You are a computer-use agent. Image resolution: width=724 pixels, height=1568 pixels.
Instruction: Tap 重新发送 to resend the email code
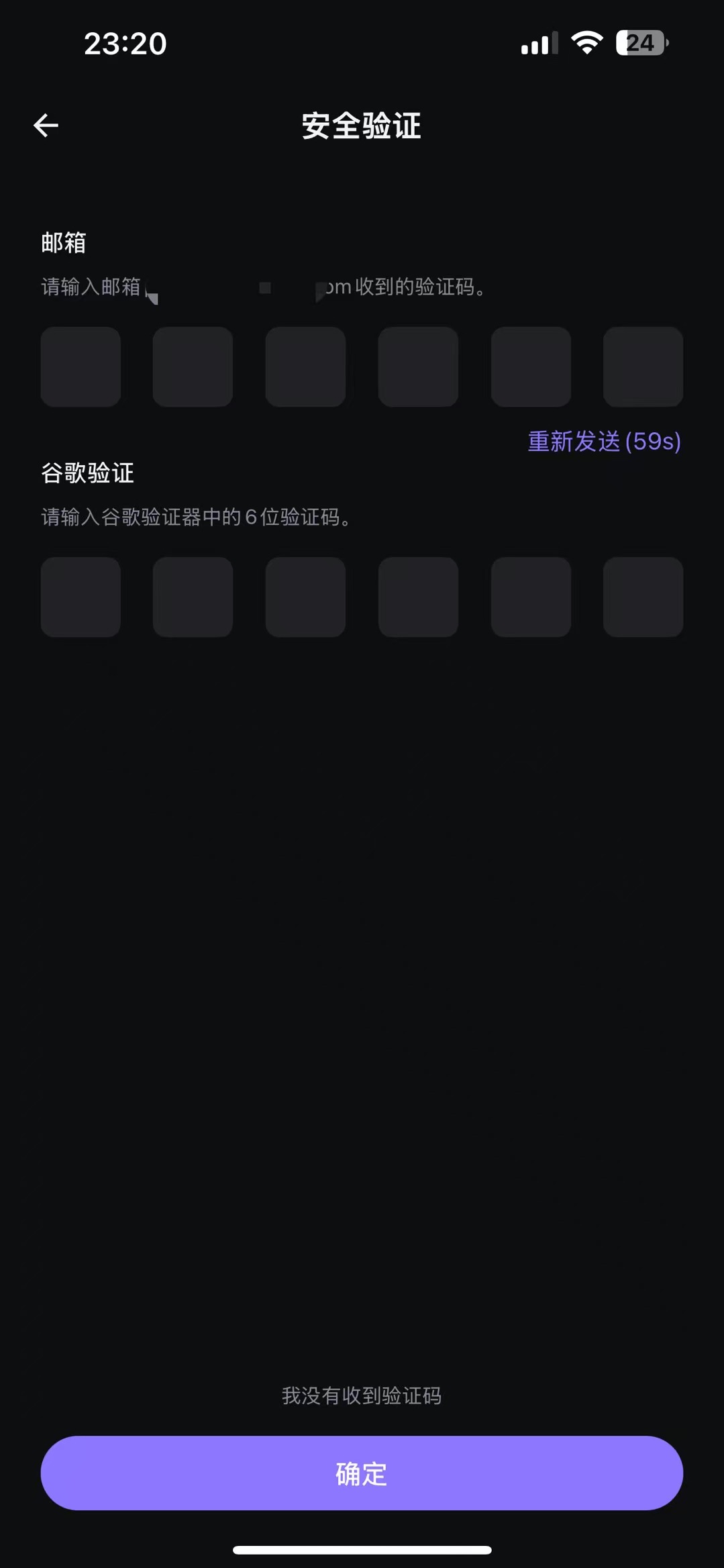[x=604, y=442]
